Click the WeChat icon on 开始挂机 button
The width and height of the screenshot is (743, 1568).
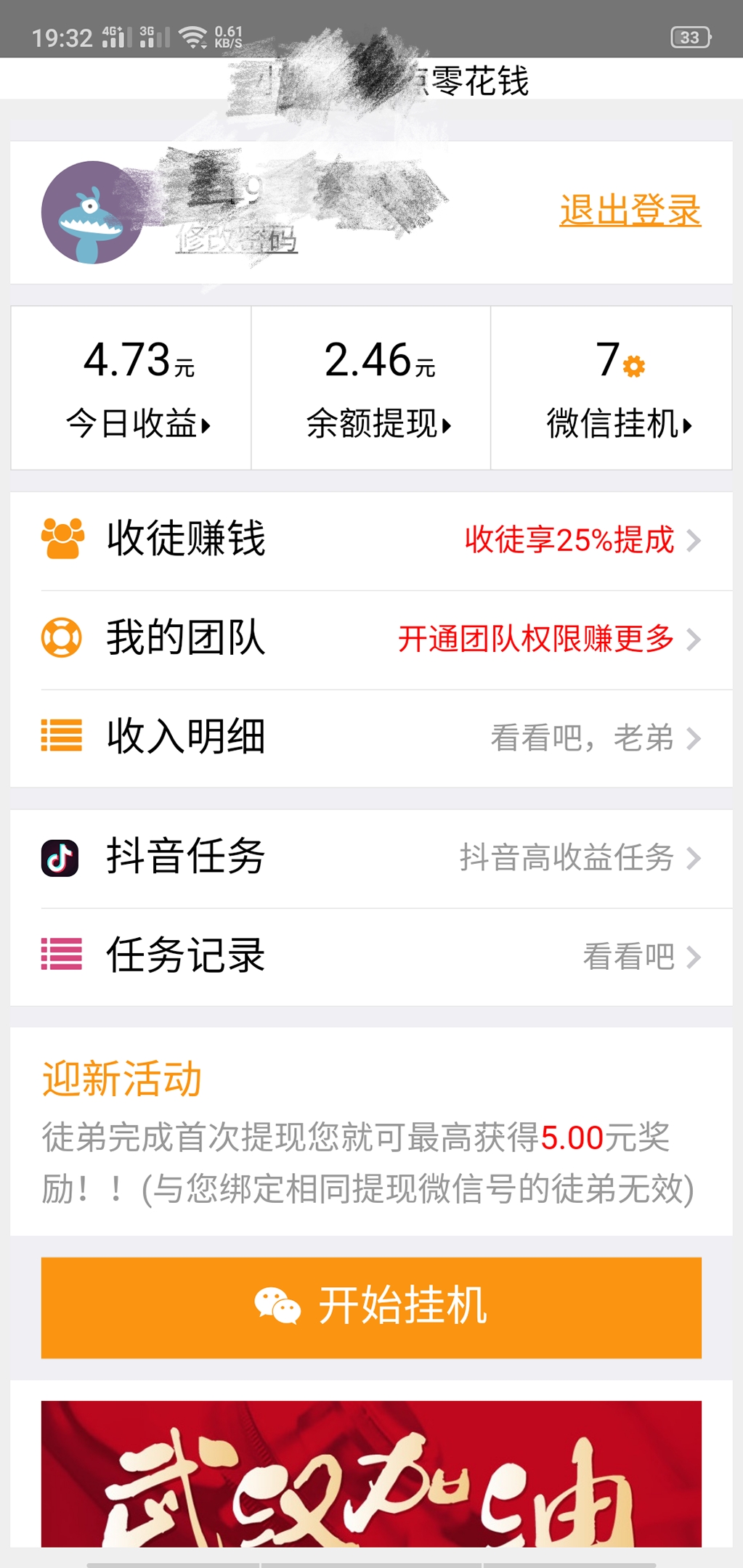pos(278,1307)
